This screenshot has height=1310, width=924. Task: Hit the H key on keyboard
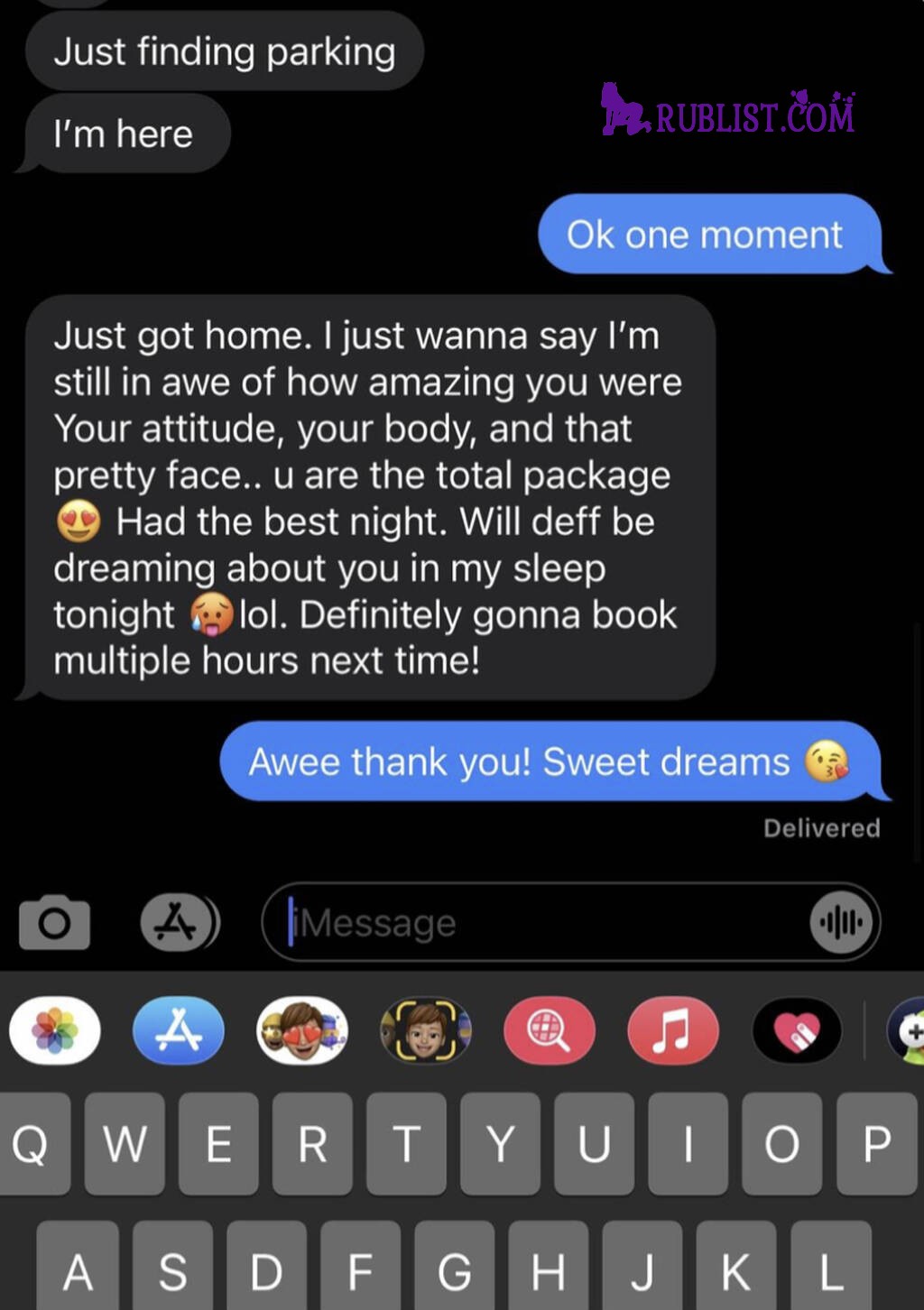click(x=548, y=1272)
